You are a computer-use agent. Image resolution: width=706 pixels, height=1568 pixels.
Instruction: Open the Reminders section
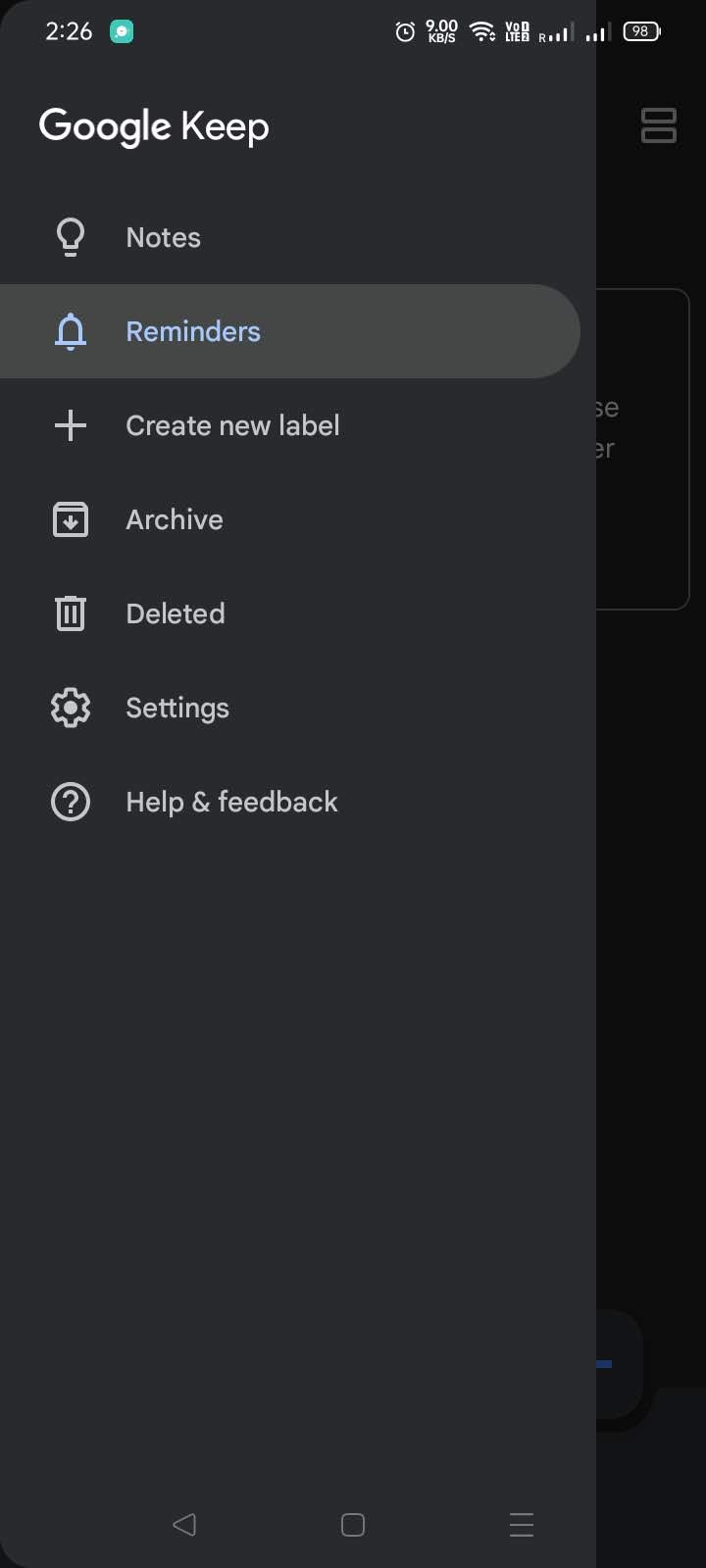tap(193, 331)
